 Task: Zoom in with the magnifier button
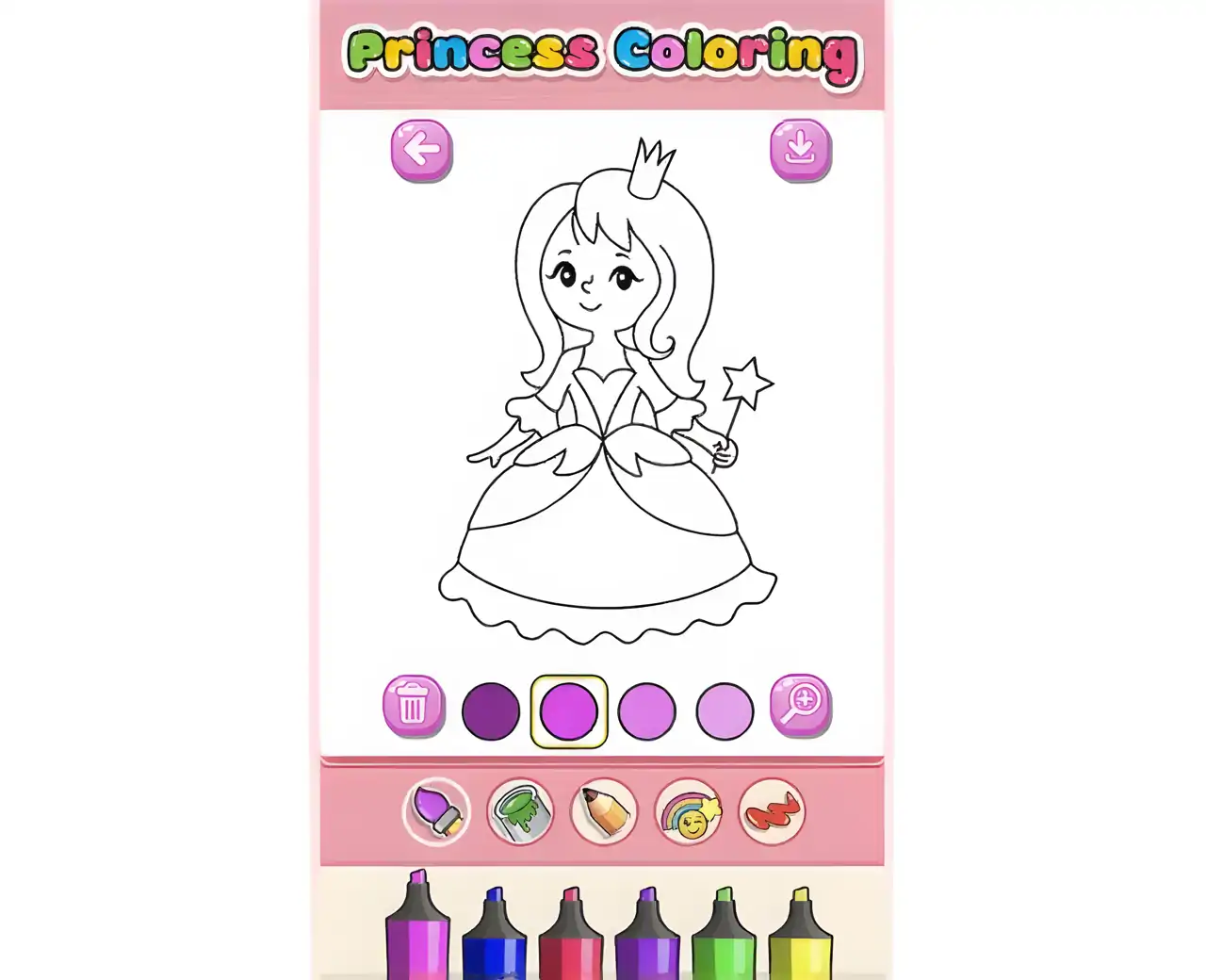click(800, 704)
